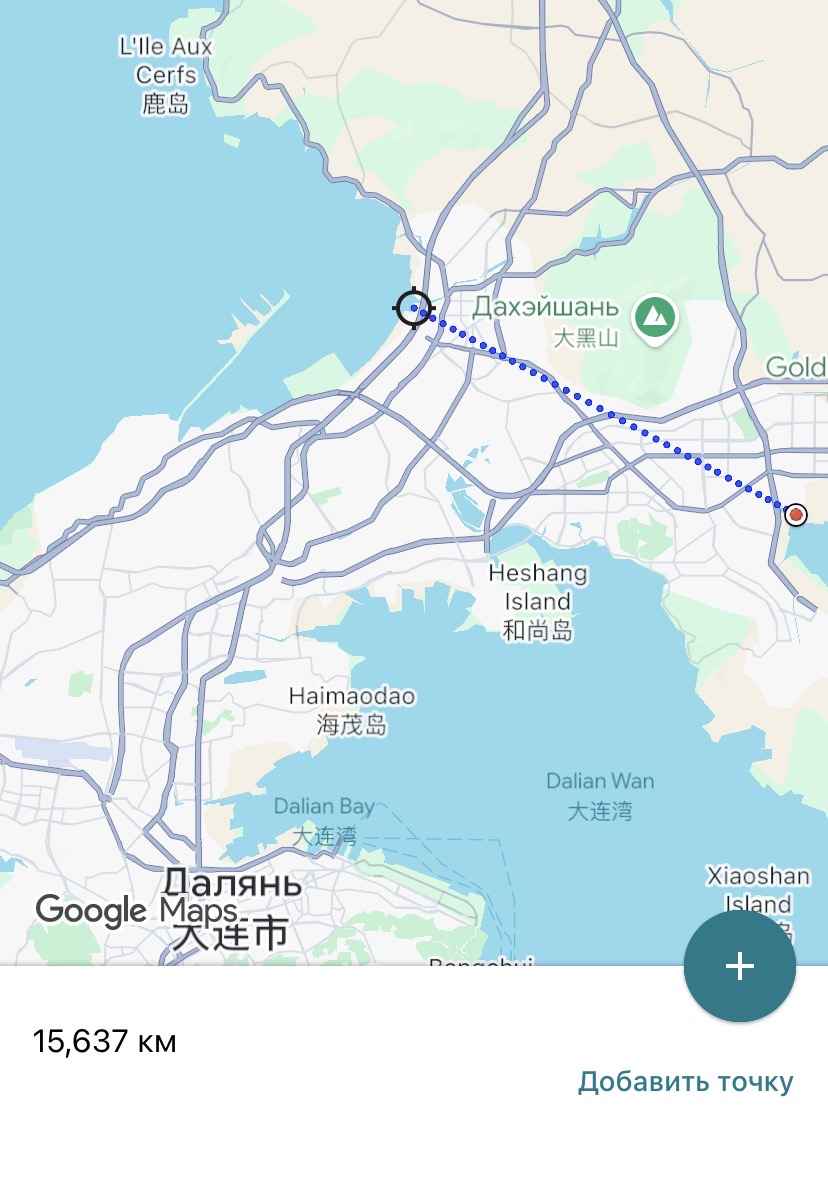Click the Heshang Island map label
Image resolution: width=828 pixels, height=1204 pixels.
click(539, 587)
